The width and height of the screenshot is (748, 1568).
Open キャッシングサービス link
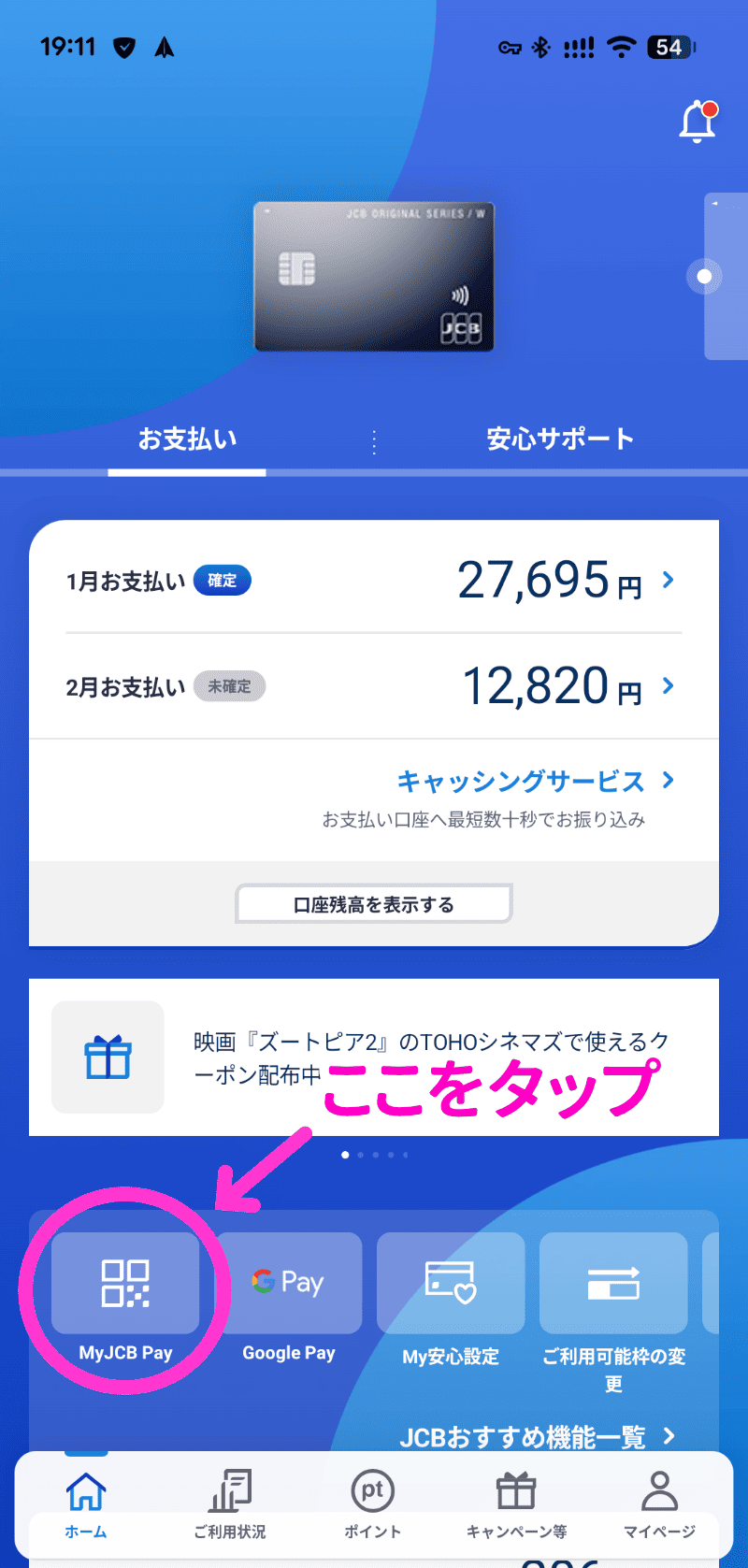pyautogui.click(x=535, y=781)
